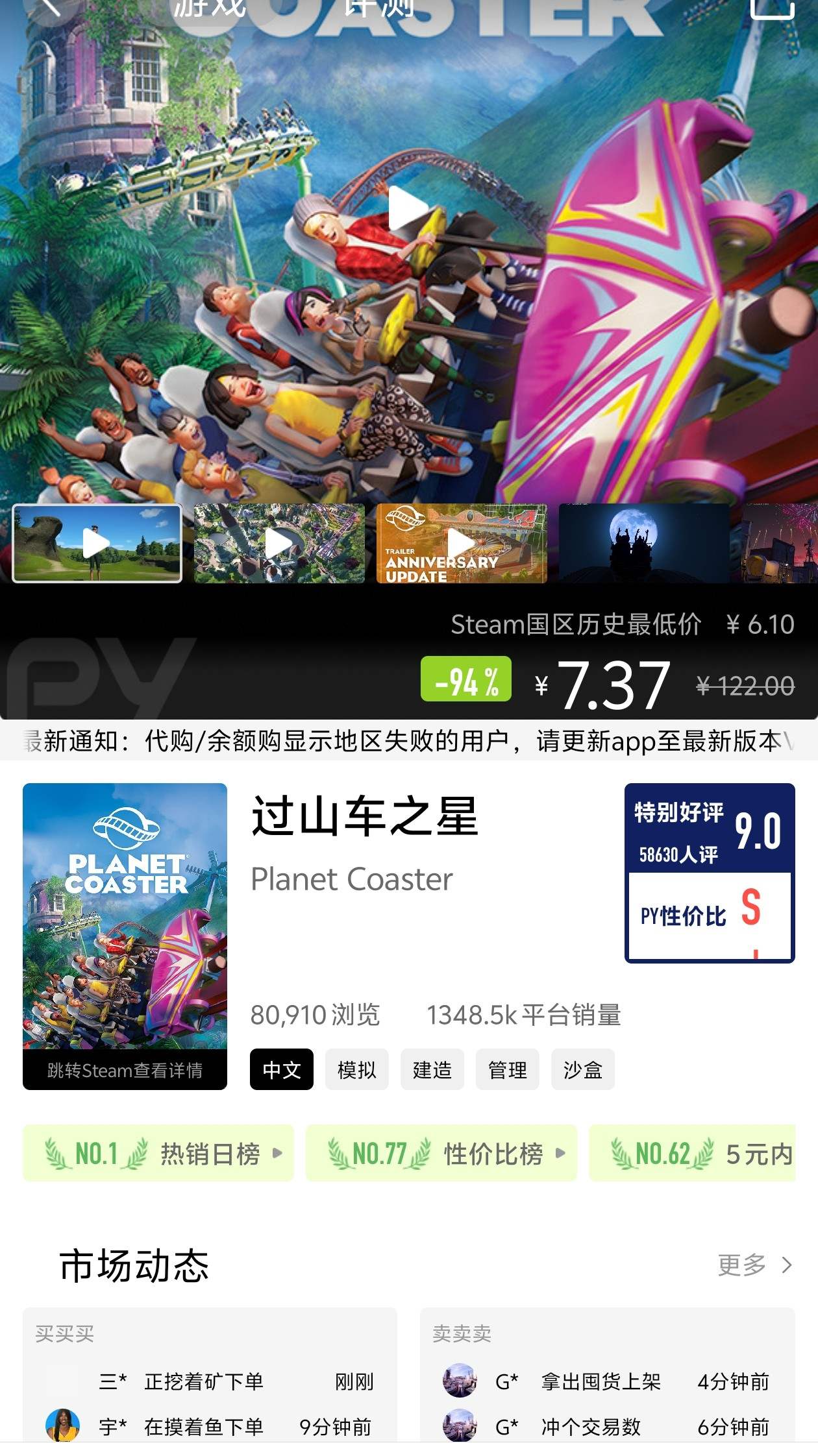Open the NO.1 热销日榜 ranking
Screen dimensions: 818x1456
coord(158,1153)
